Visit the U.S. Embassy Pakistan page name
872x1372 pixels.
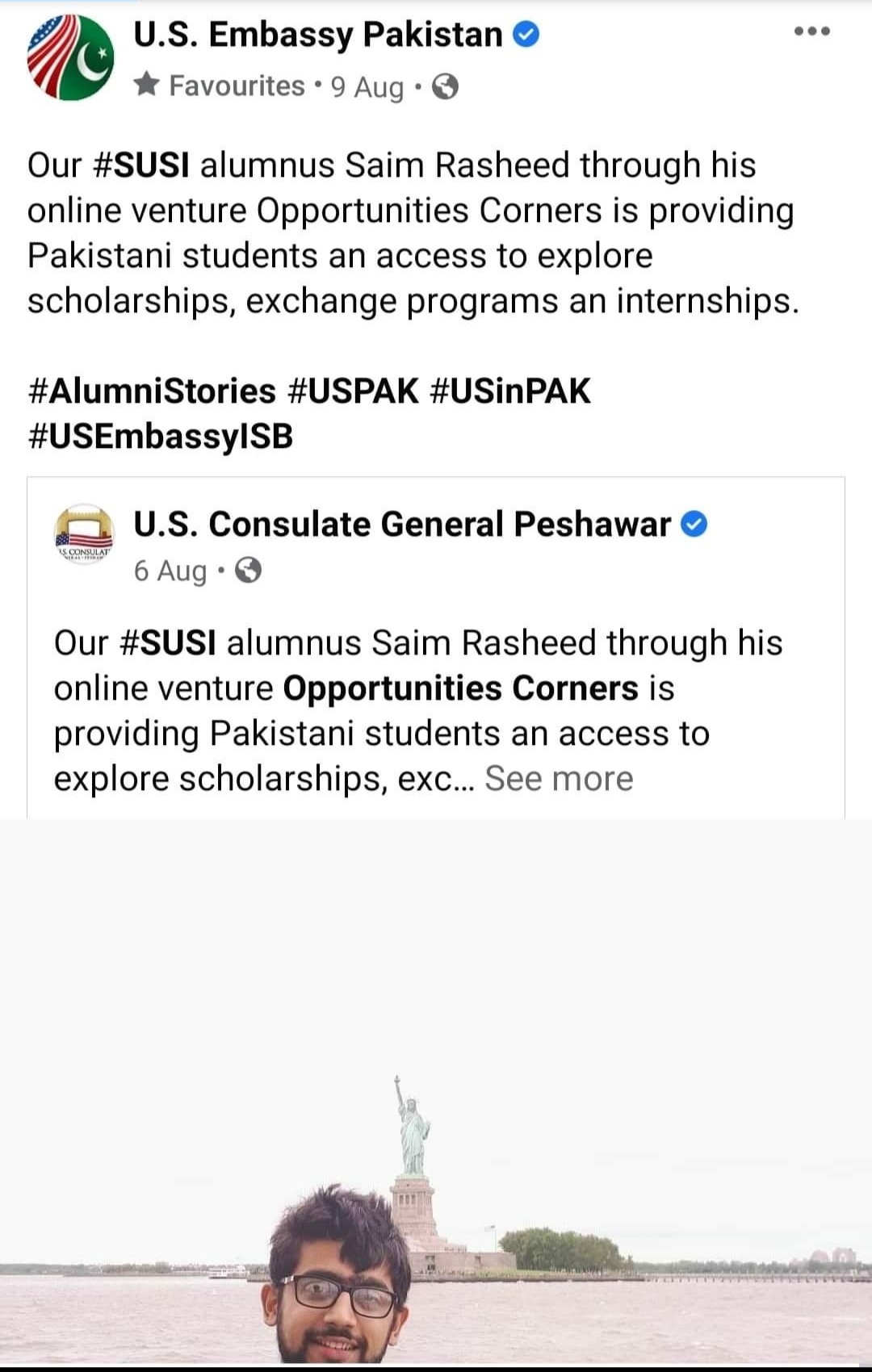[x=318, y=35]
